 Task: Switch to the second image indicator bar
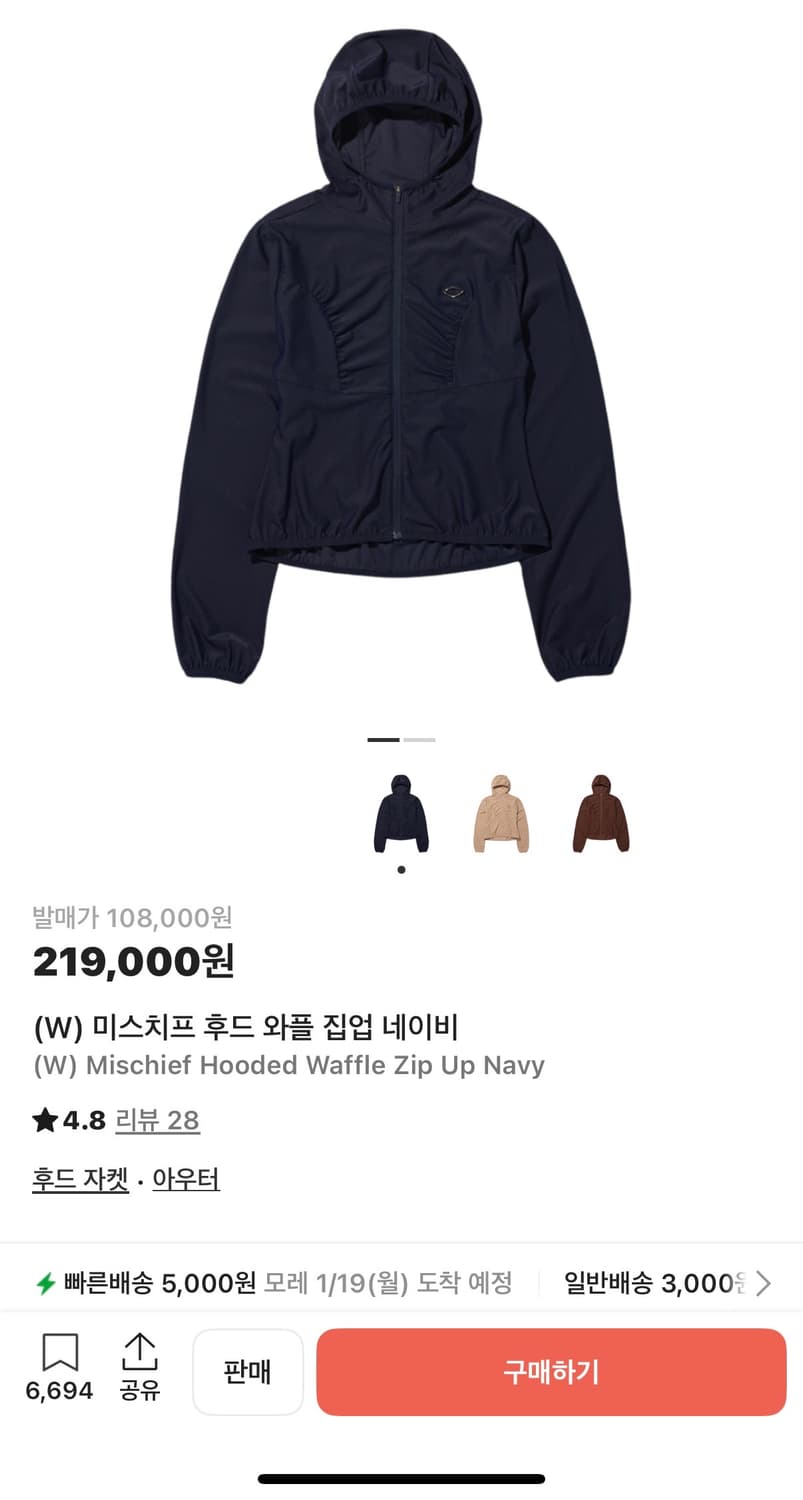419,740
